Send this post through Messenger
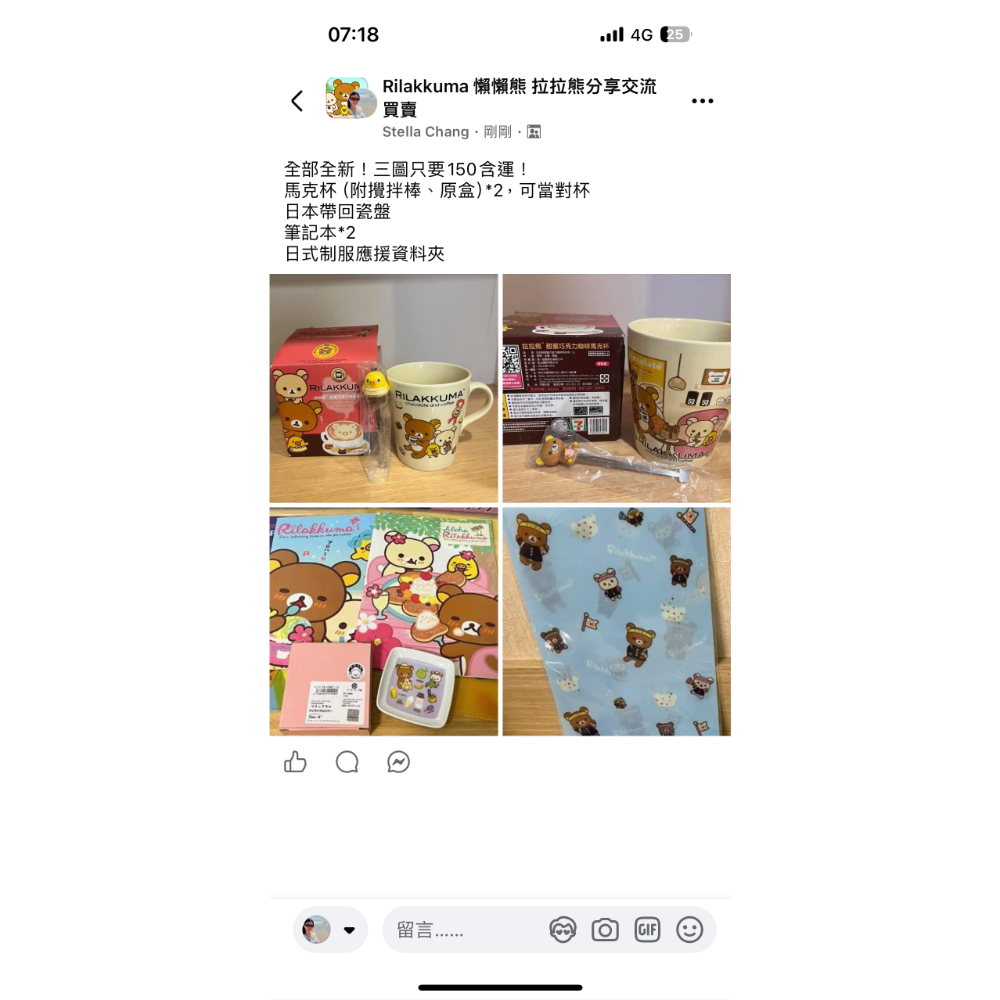 (x=399, y=762)
